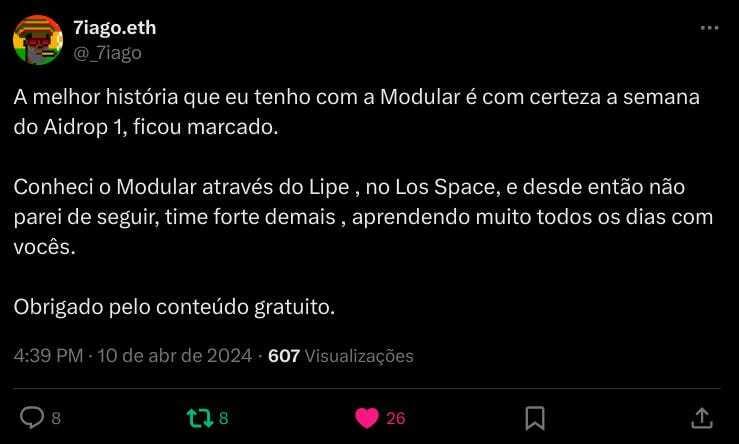
Task: Bookmark this tweet
Action: point(535,417)
